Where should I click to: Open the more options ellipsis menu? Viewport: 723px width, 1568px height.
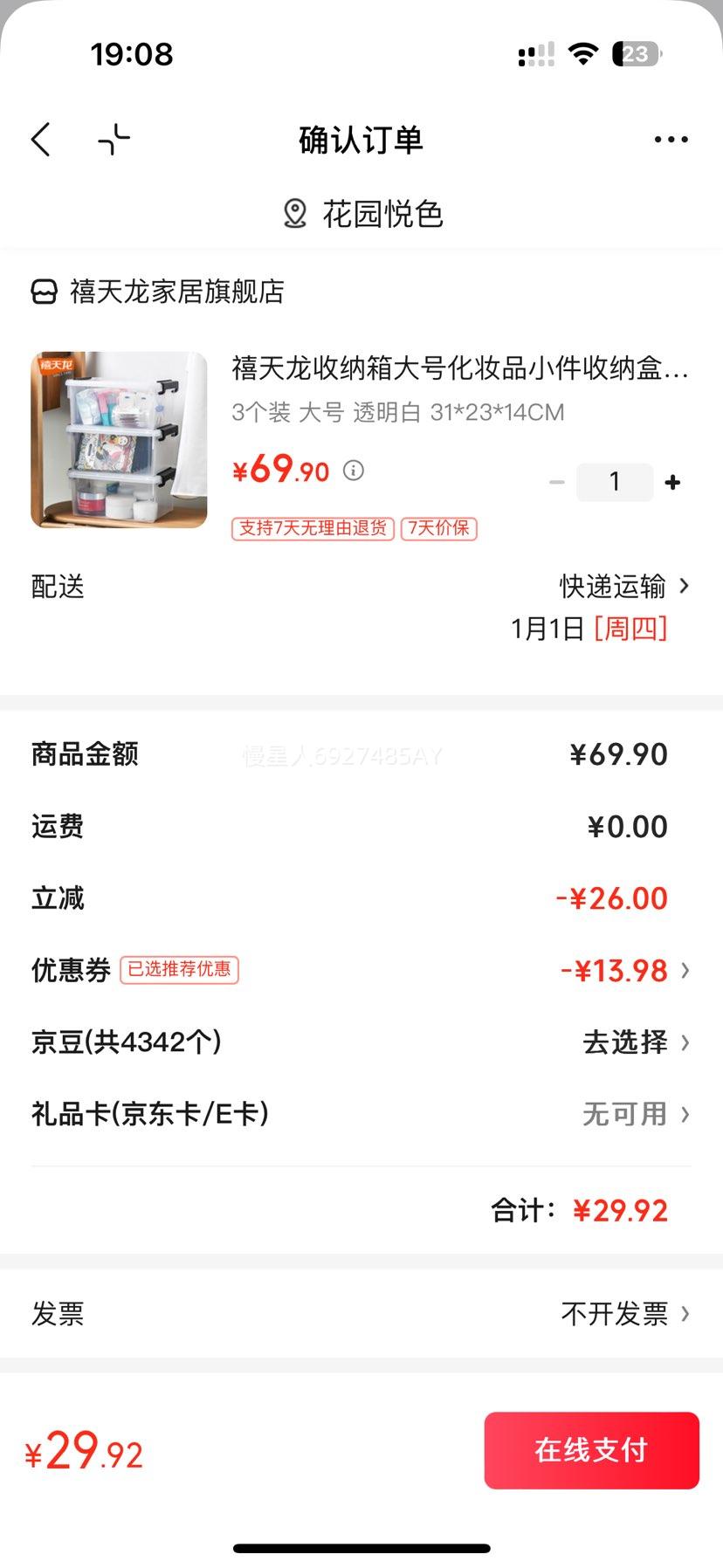click(x=670, y=139)
